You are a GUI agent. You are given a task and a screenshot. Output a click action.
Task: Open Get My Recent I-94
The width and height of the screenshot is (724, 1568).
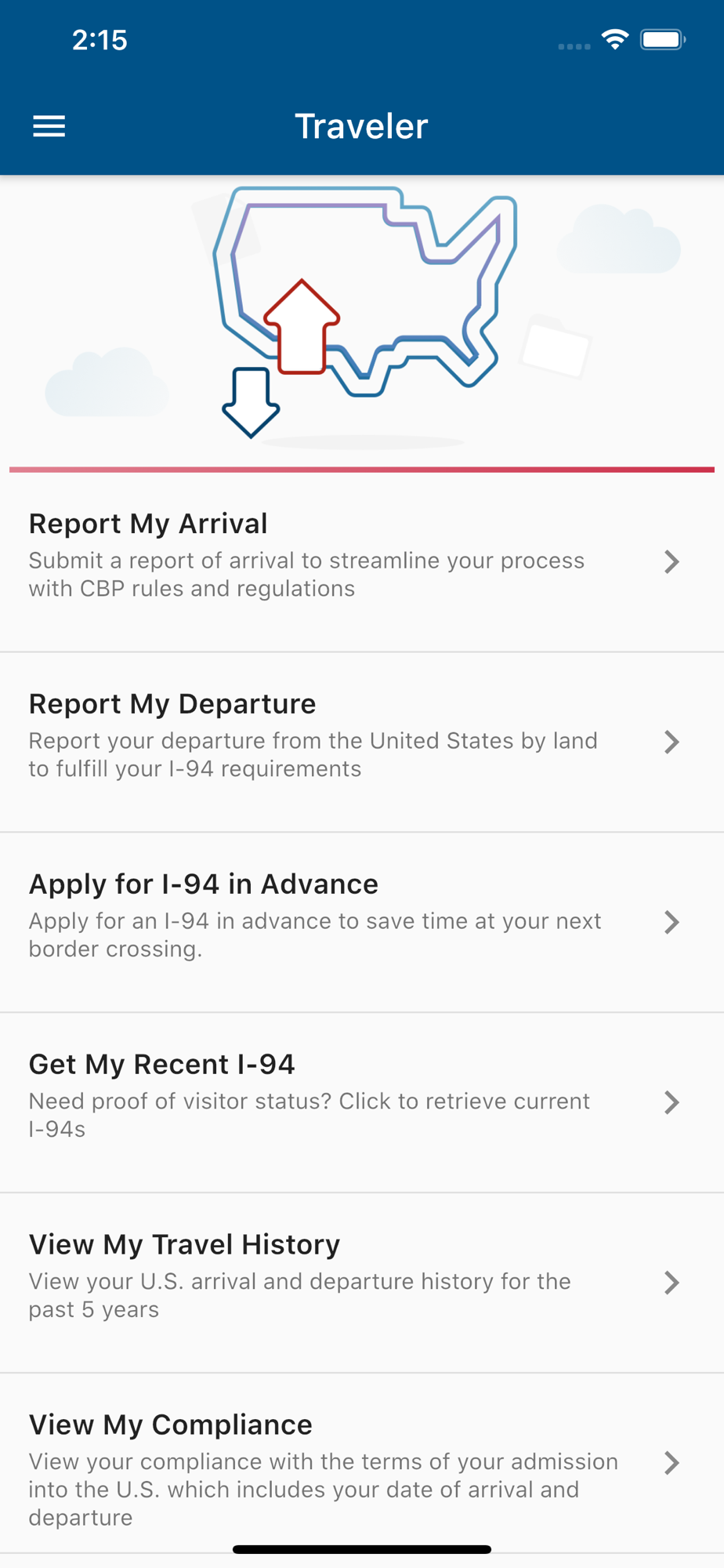coord(362,1102)
